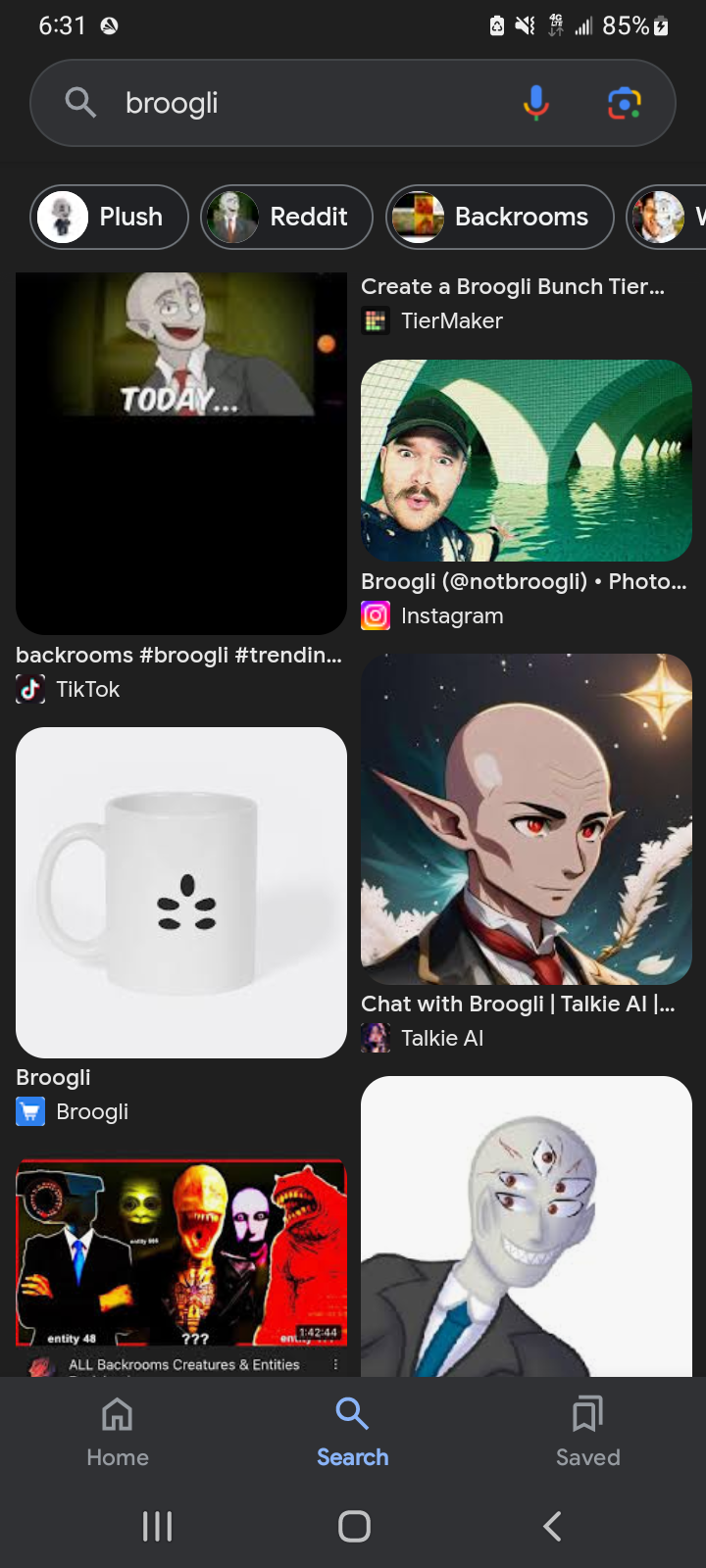Select the Search tab

(352, 1431)
